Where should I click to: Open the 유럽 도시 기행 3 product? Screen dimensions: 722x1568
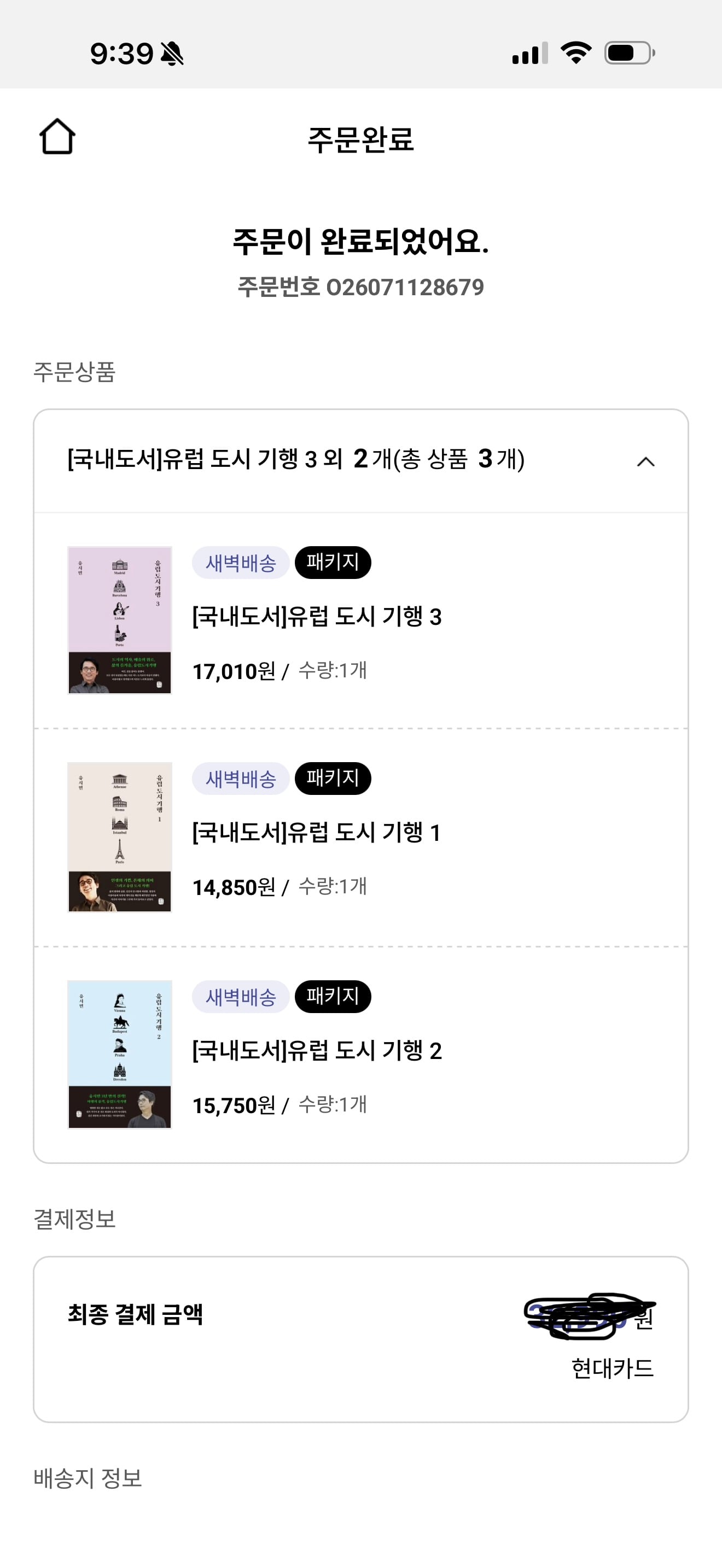tap(317, 617)
